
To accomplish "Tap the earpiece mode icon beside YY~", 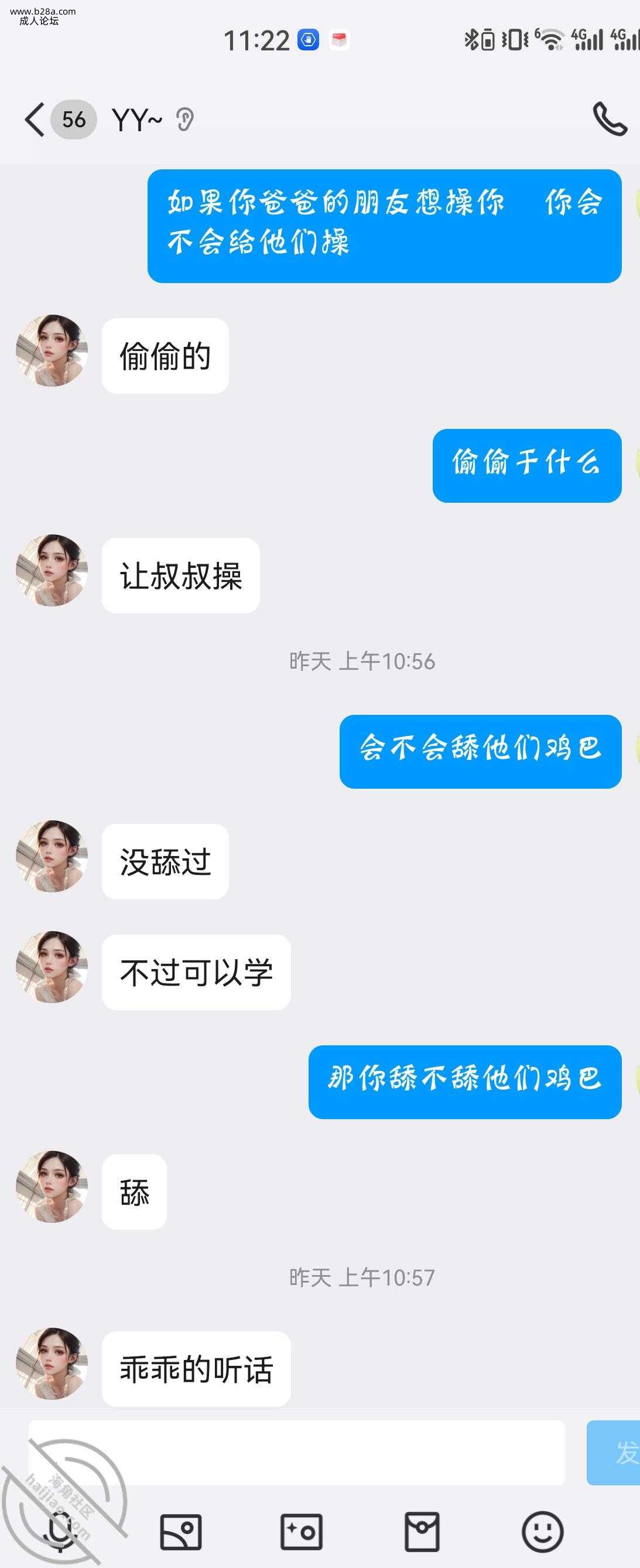I will click(x=185, y=120).
